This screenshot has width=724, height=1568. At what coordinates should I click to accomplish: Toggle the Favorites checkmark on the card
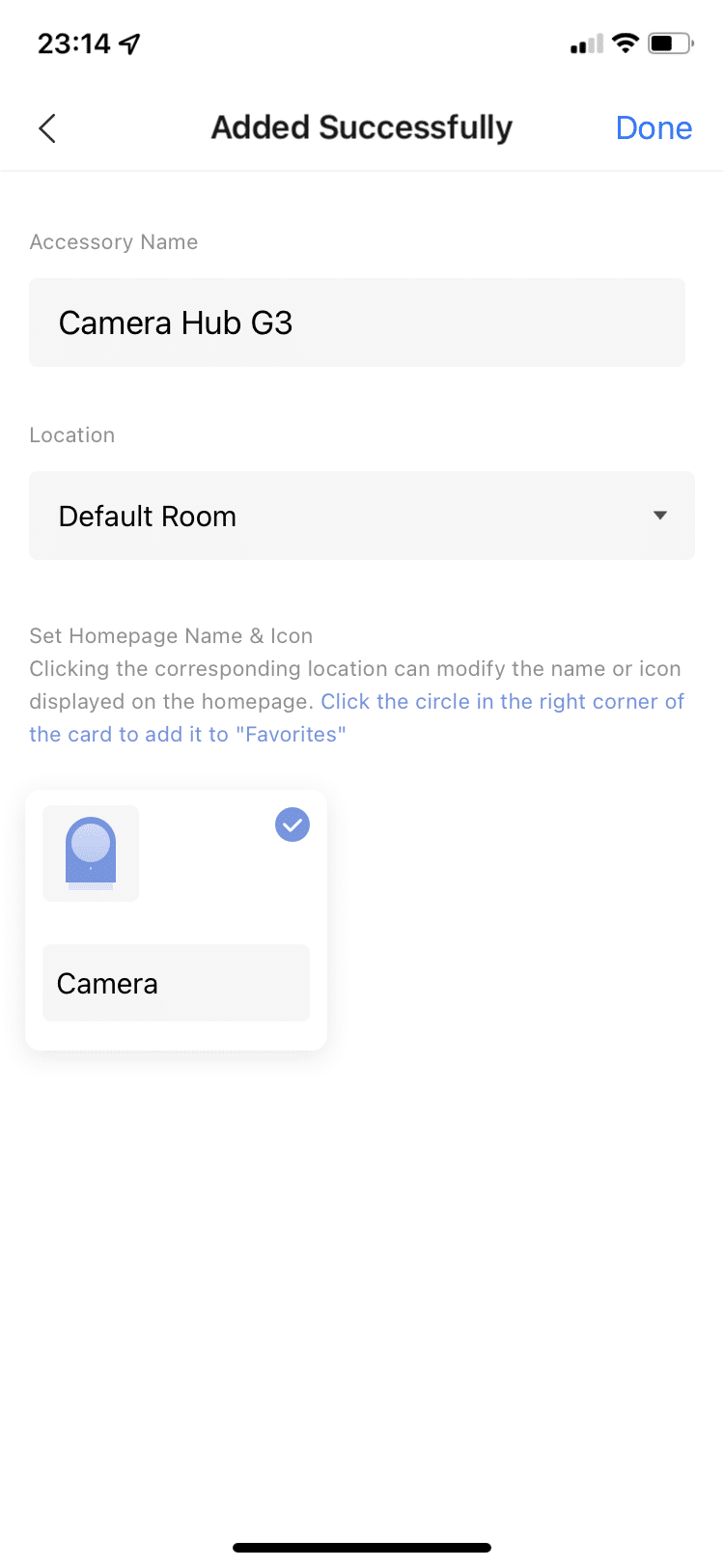[x=292, y=825]
